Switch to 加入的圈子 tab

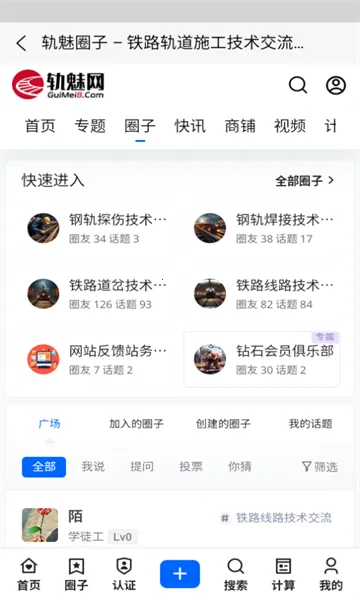(136, 424)
